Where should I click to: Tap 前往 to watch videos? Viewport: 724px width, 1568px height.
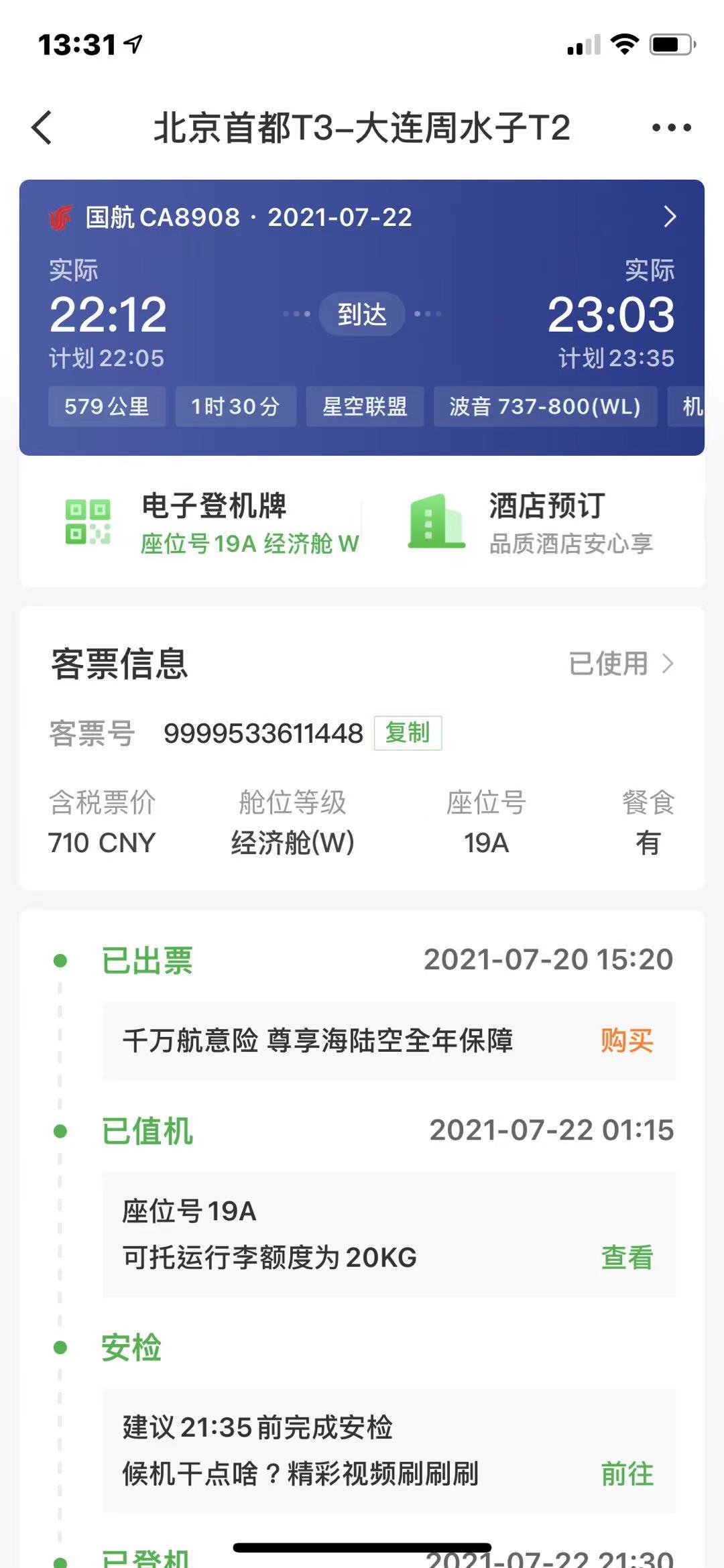(x=626, y=1474)
